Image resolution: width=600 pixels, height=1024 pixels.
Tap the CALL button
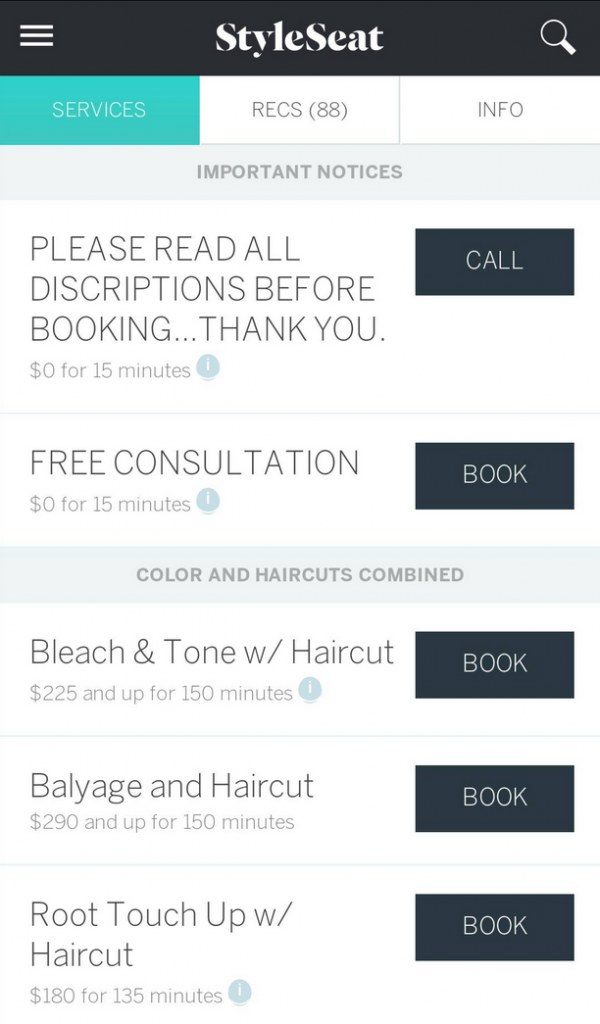(494, 261)
